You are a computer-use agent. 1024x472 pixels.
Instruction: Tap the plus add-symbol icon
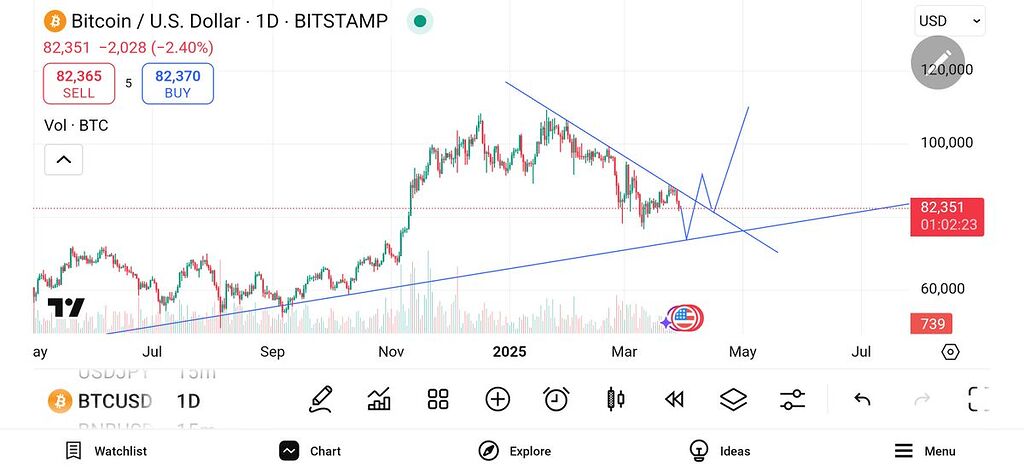pos(497,400)
